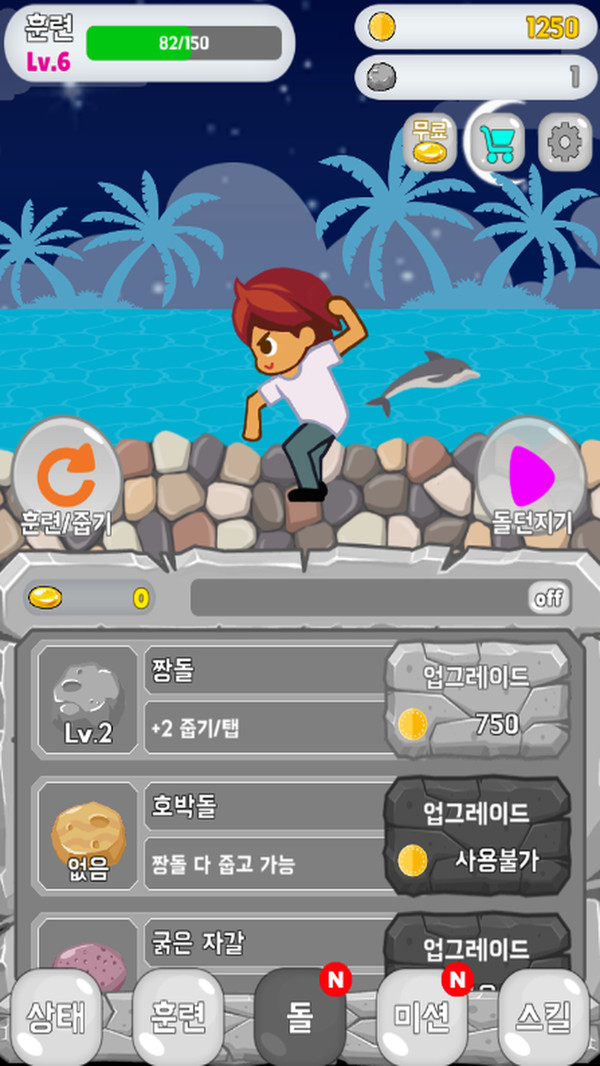600x1066 pixels.
Task: Open the settings gear
Action: pyautogui.click(x=565, y=143)
